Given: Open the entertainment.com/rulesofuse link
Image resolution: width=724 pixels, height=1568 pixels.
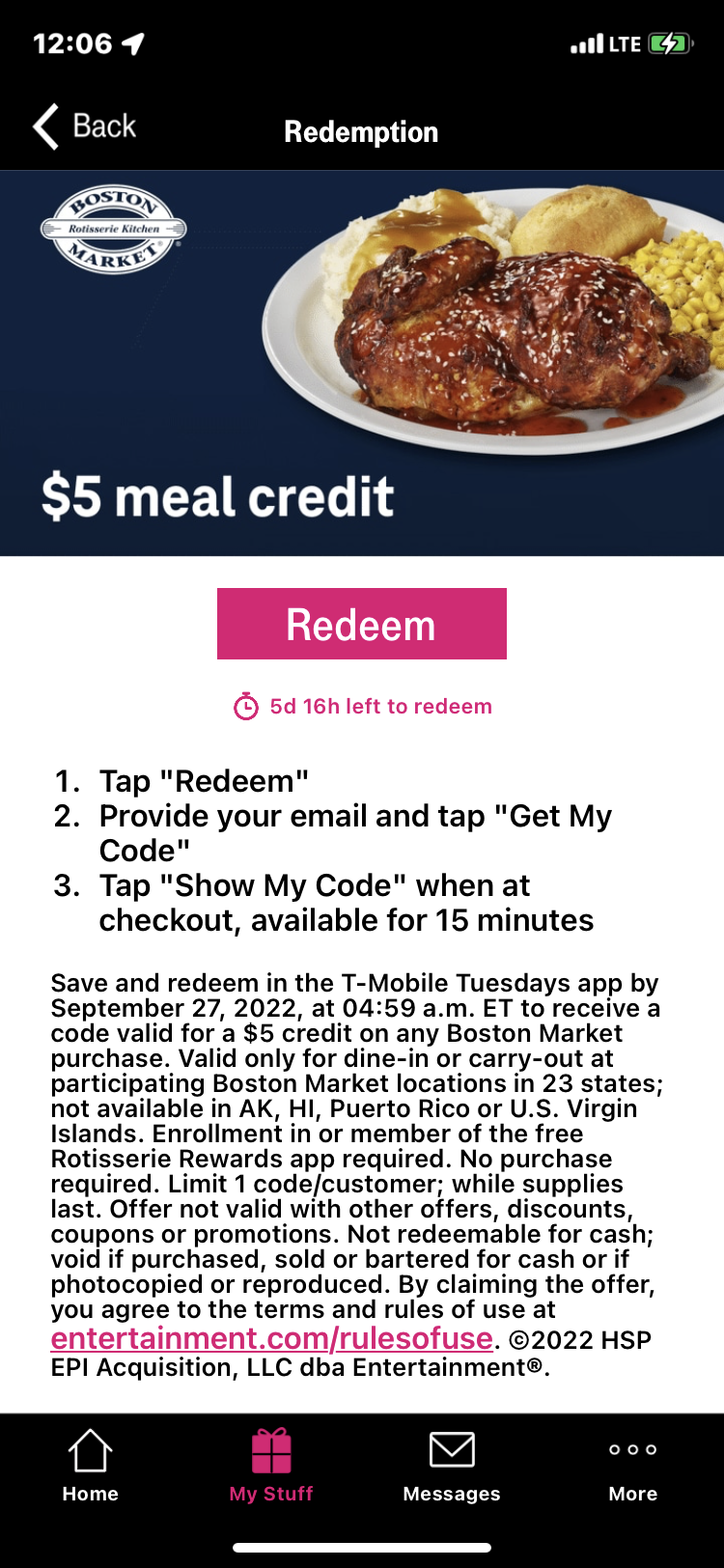Looking at the screenshot, I should pyautogui.click(x=271, y=1339).
